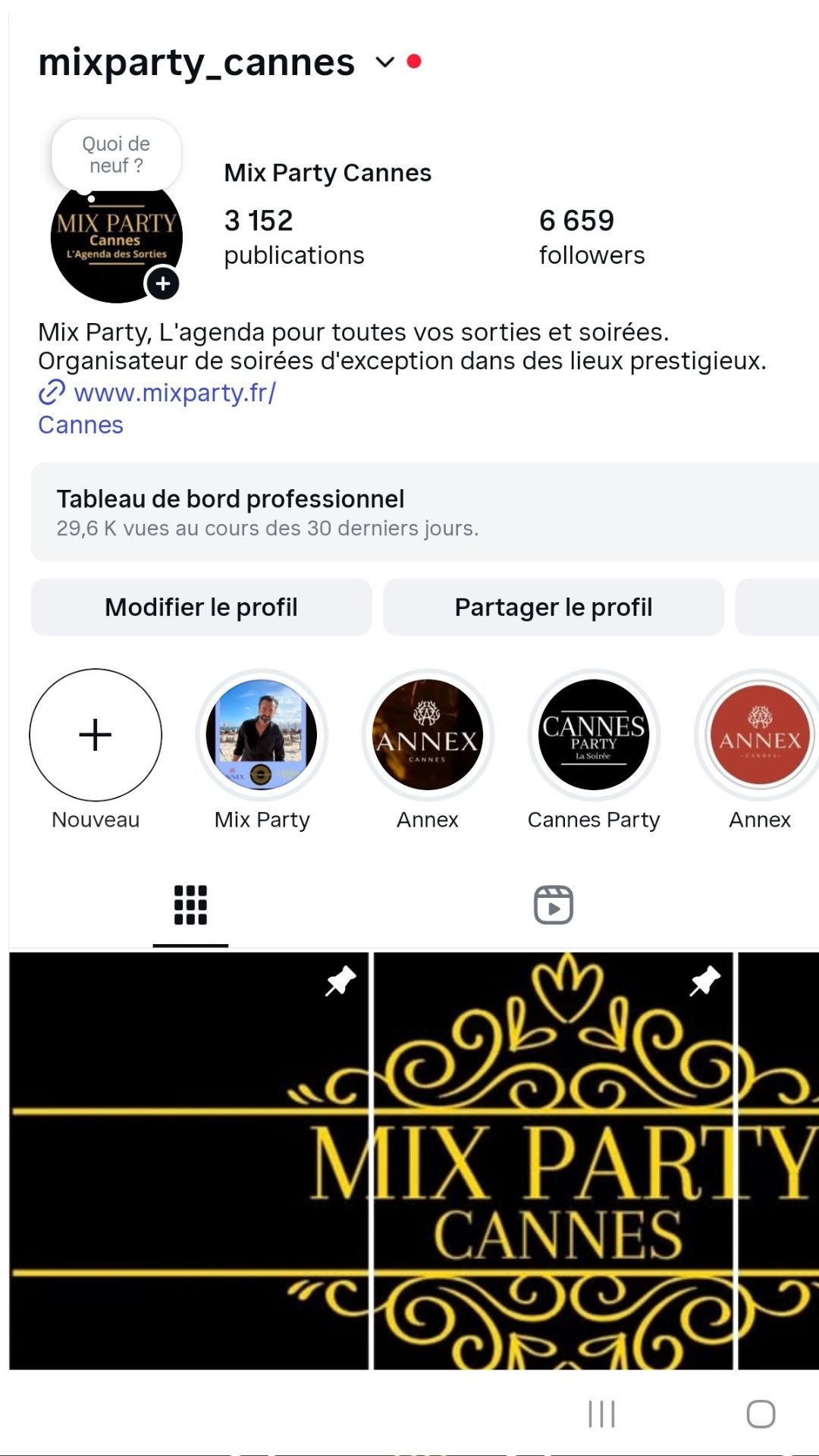The image size is (819, 1456).
Task: Open the account switcher next to mixparty_cannes
Action: 385,62
